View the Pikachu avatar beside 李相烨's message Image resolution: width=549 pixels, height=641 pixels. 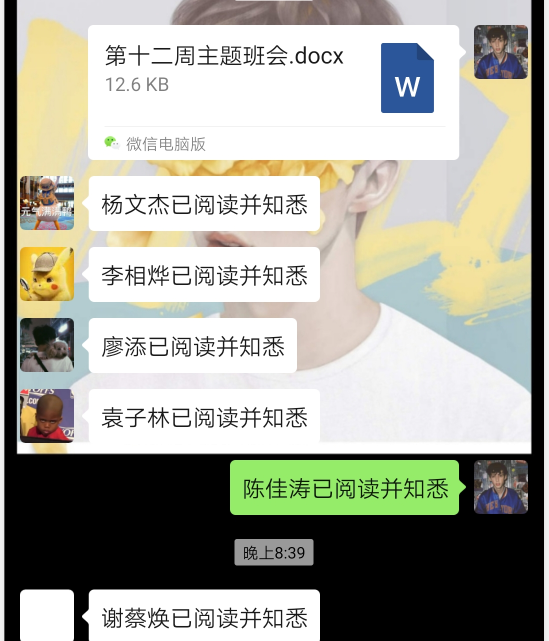pyautogui.click(x=47, y=274)
